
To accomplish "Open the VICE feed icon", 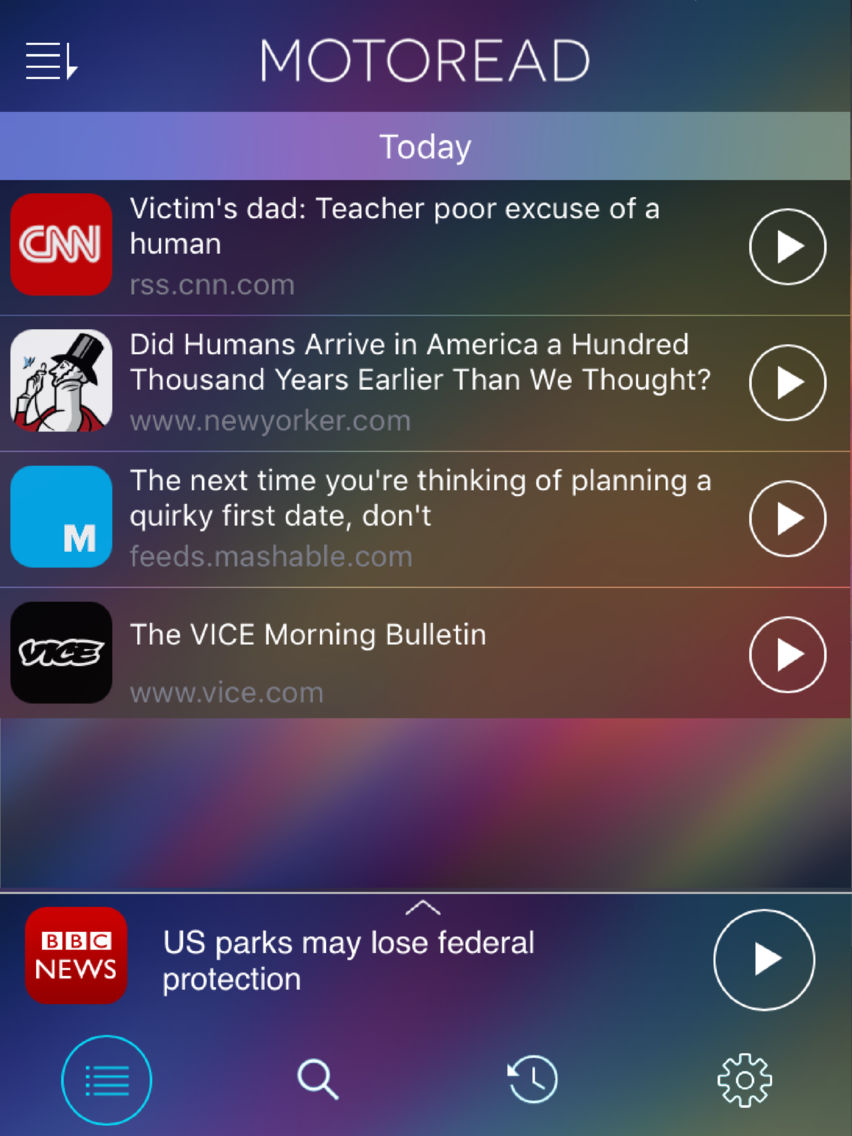I will click(x=61, y=653).
